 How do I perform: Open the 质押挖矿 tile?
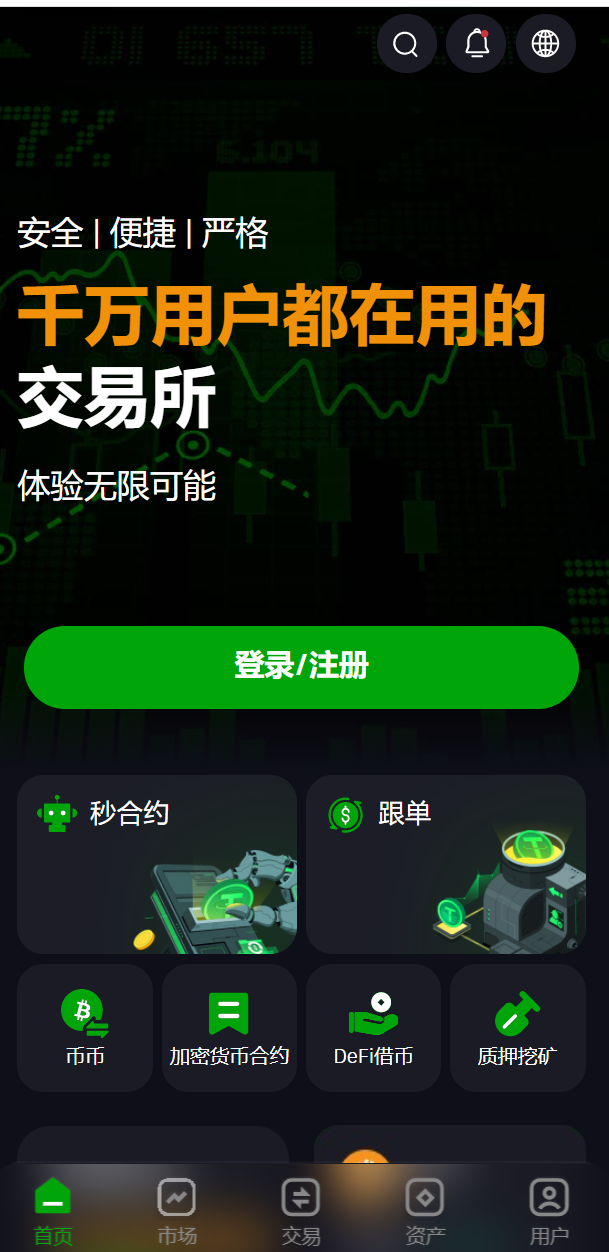point(518,1028)
